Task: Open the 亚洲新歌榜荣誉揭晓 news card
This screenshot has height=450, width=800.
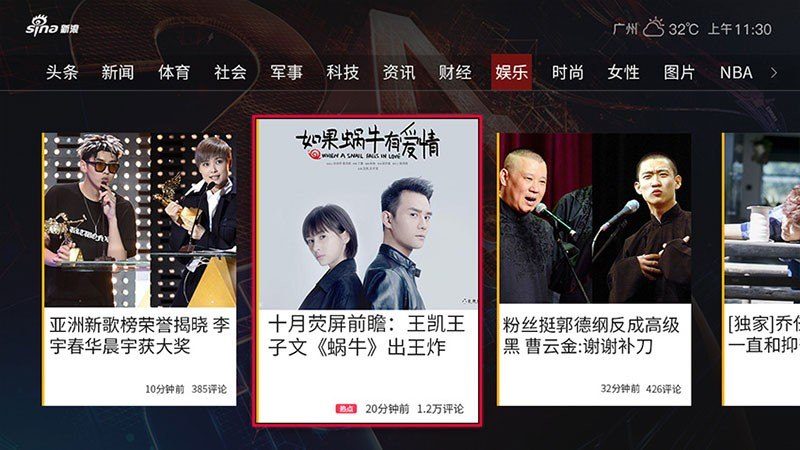Action: coord(140,268)
